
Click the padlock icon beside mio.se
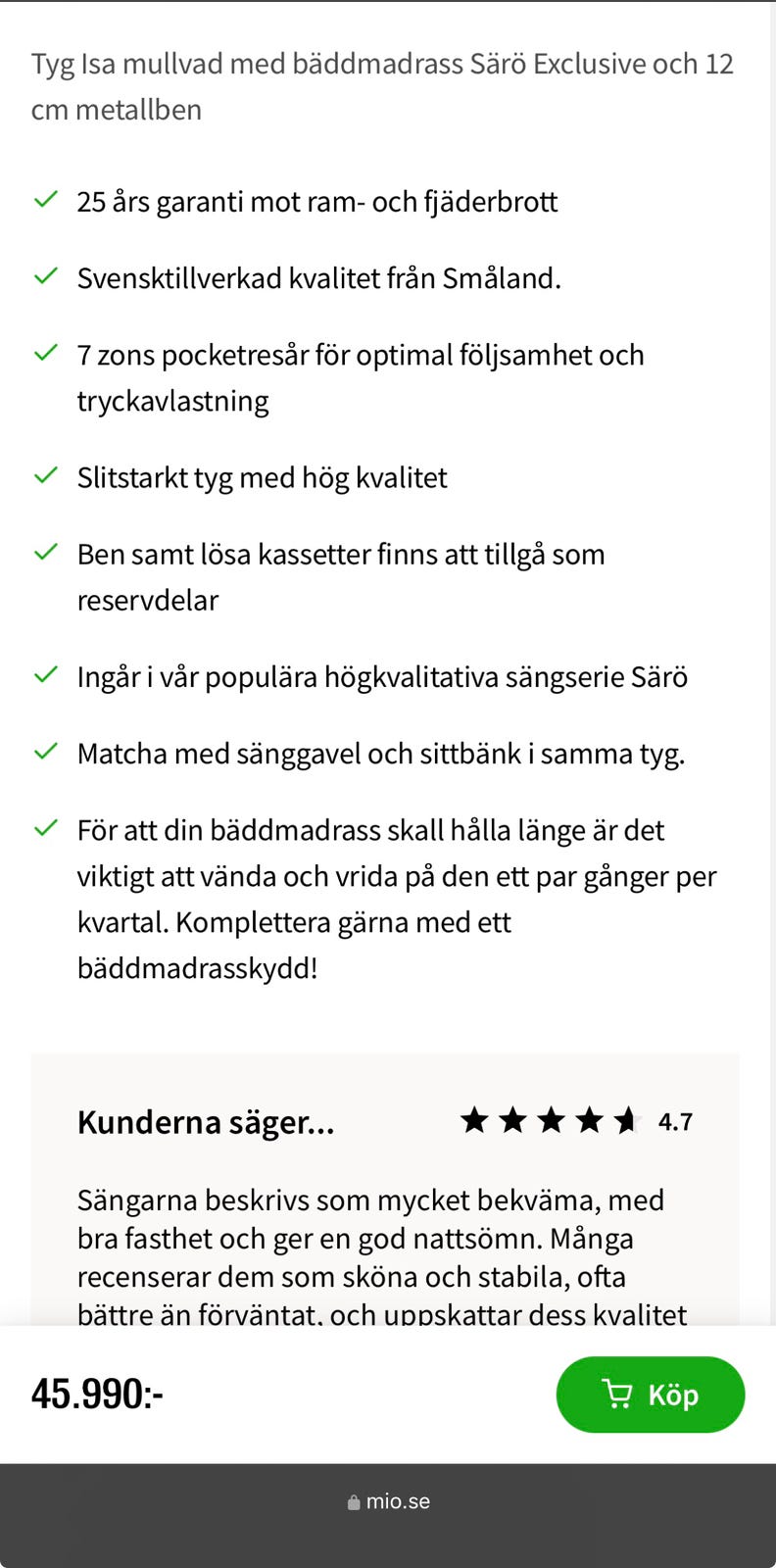click(353, 1500)
